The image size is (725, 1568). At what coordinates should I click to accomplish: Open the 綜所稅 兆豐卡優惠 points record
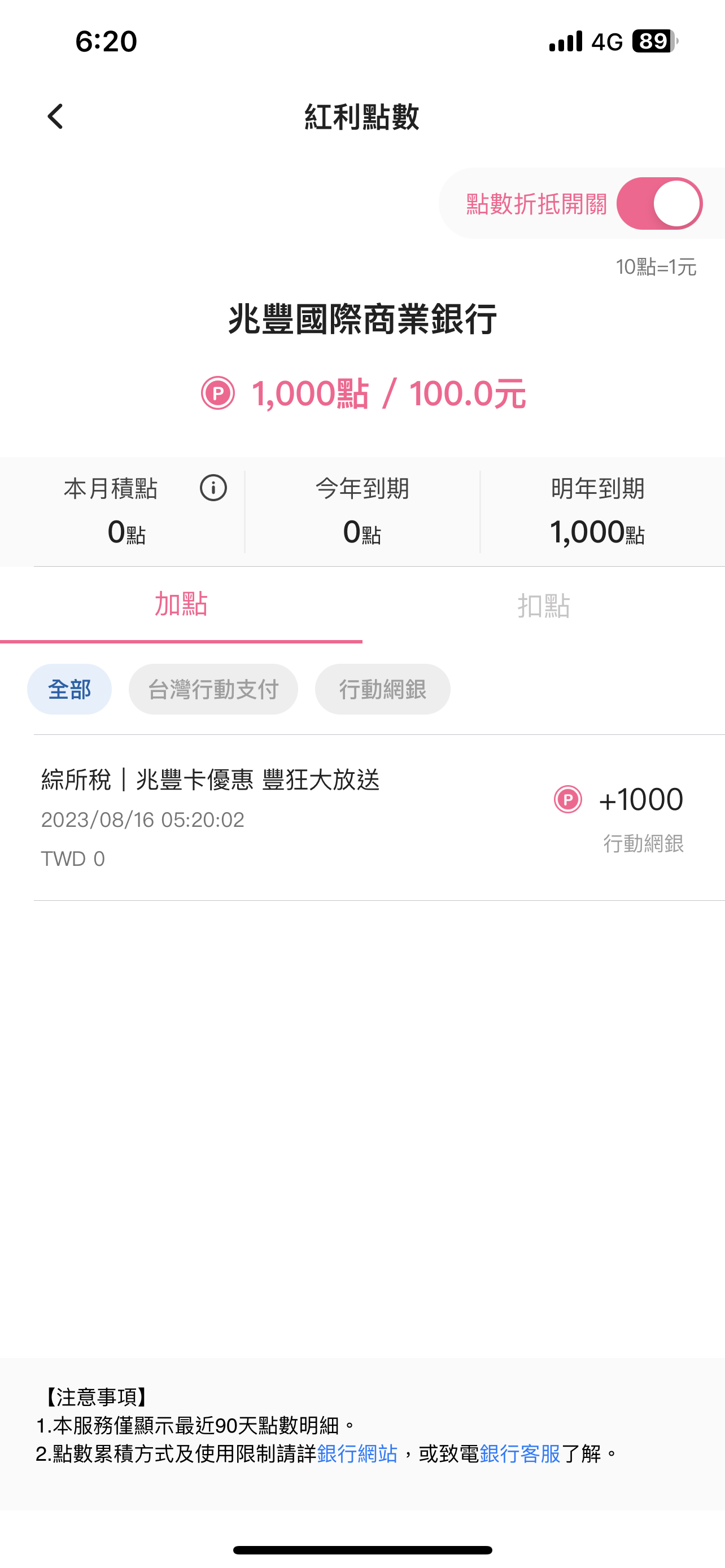click(x=363, y=817)
